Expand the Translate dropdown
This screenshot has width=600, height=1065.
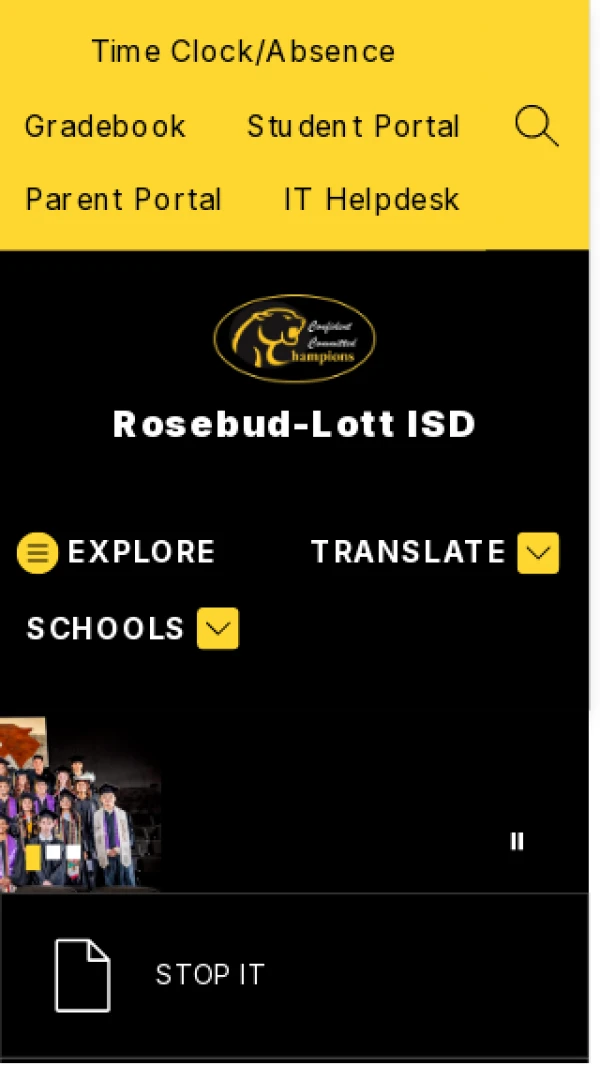537,553
